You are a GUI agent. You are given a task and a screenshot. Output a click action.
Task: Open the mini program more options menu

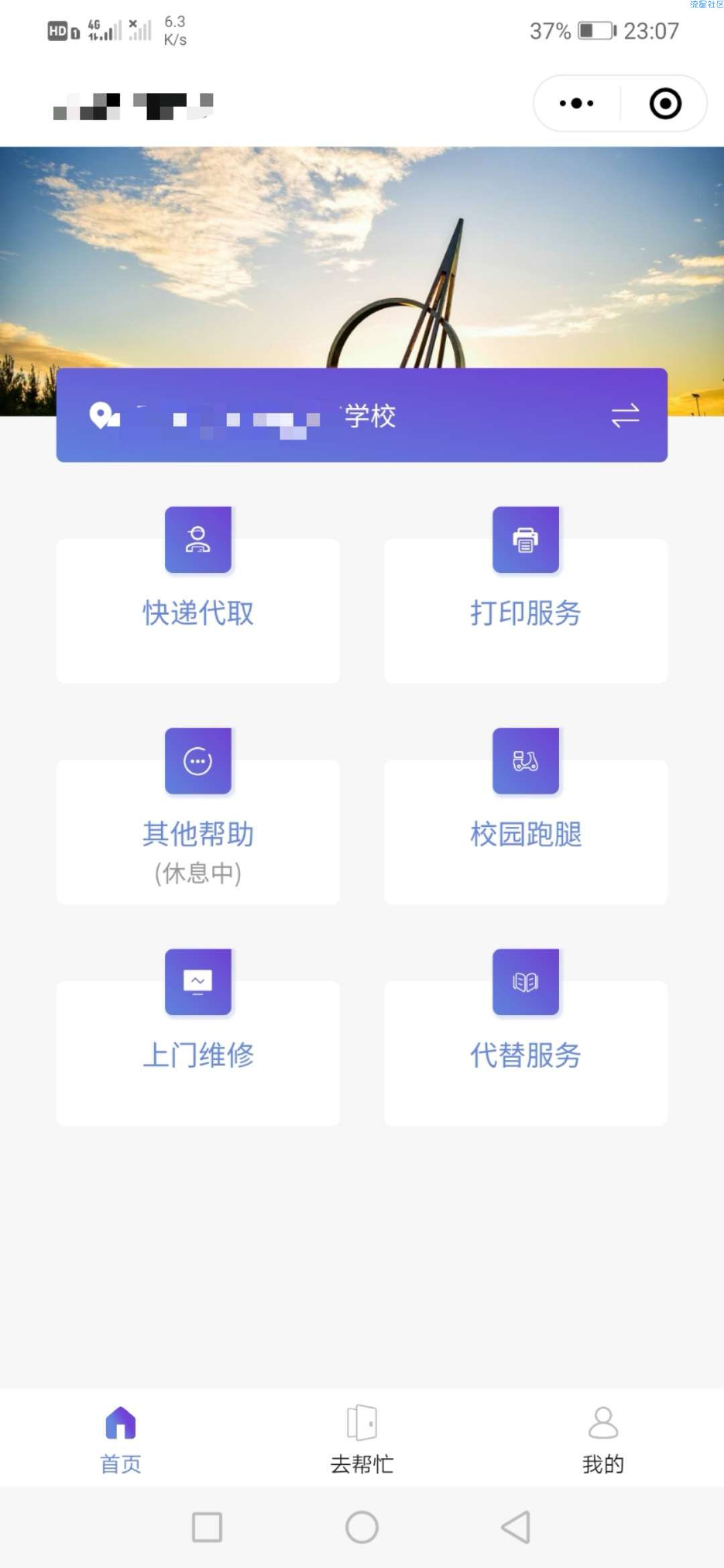(x=577, y=103)
